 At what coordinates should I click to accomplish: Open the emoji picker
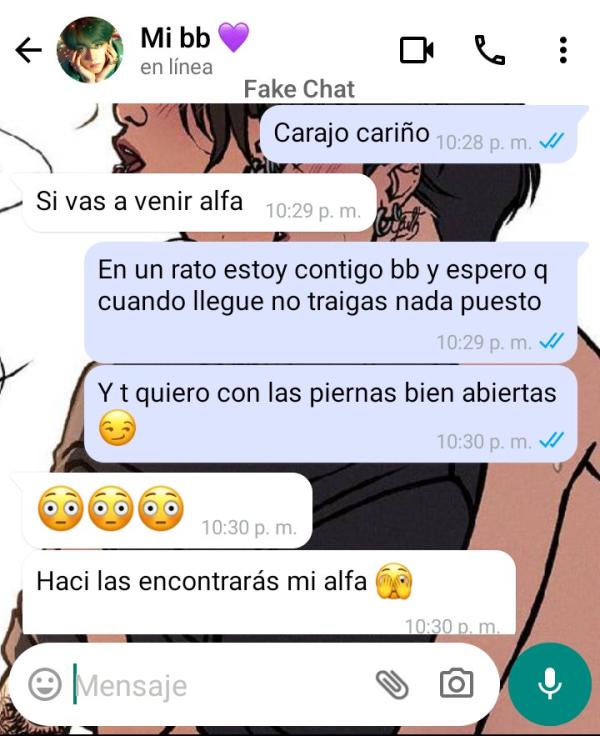click(x=44, y=685)
